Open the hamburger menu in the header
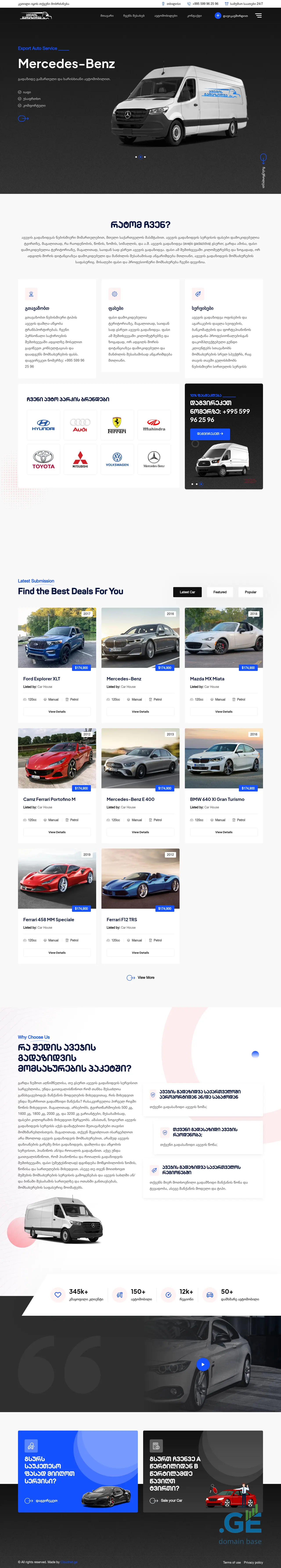Image resolution: width=281 pixels, height=1568 pixels. point(258,16)
